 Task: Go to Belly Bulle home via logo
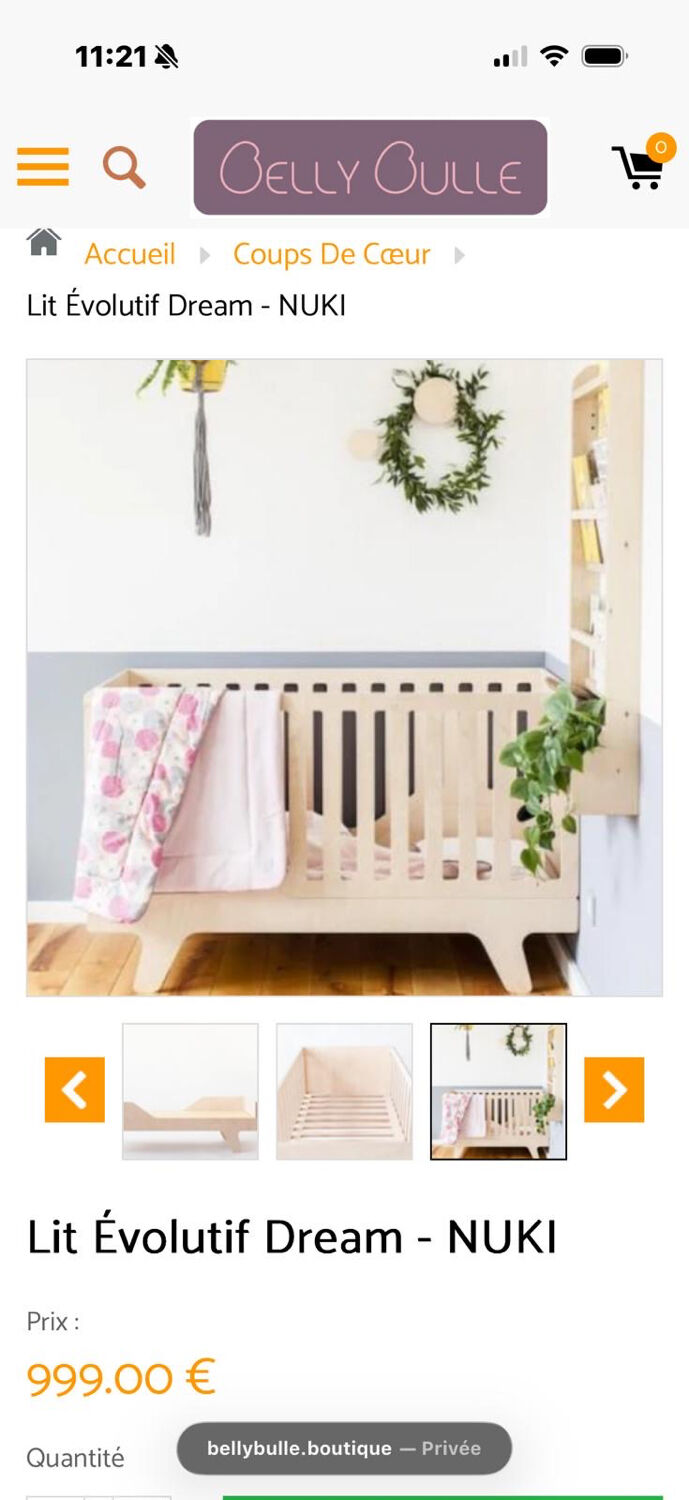pos(370,168)
